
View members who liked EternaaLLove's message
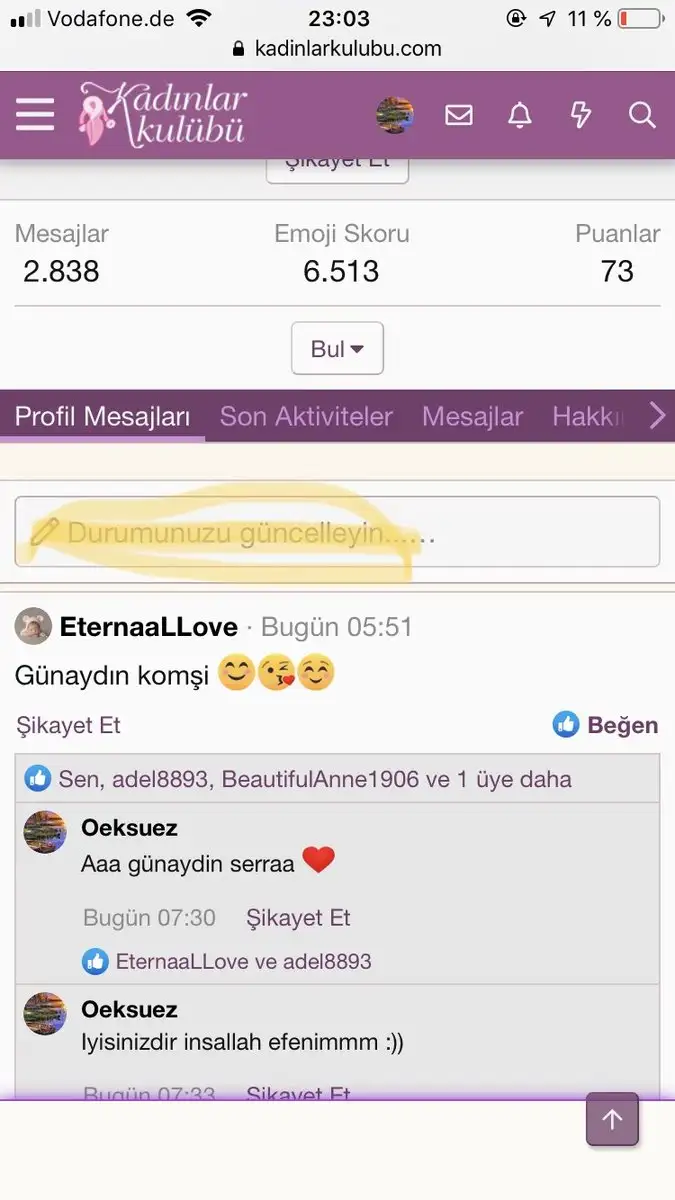[314, 778]
